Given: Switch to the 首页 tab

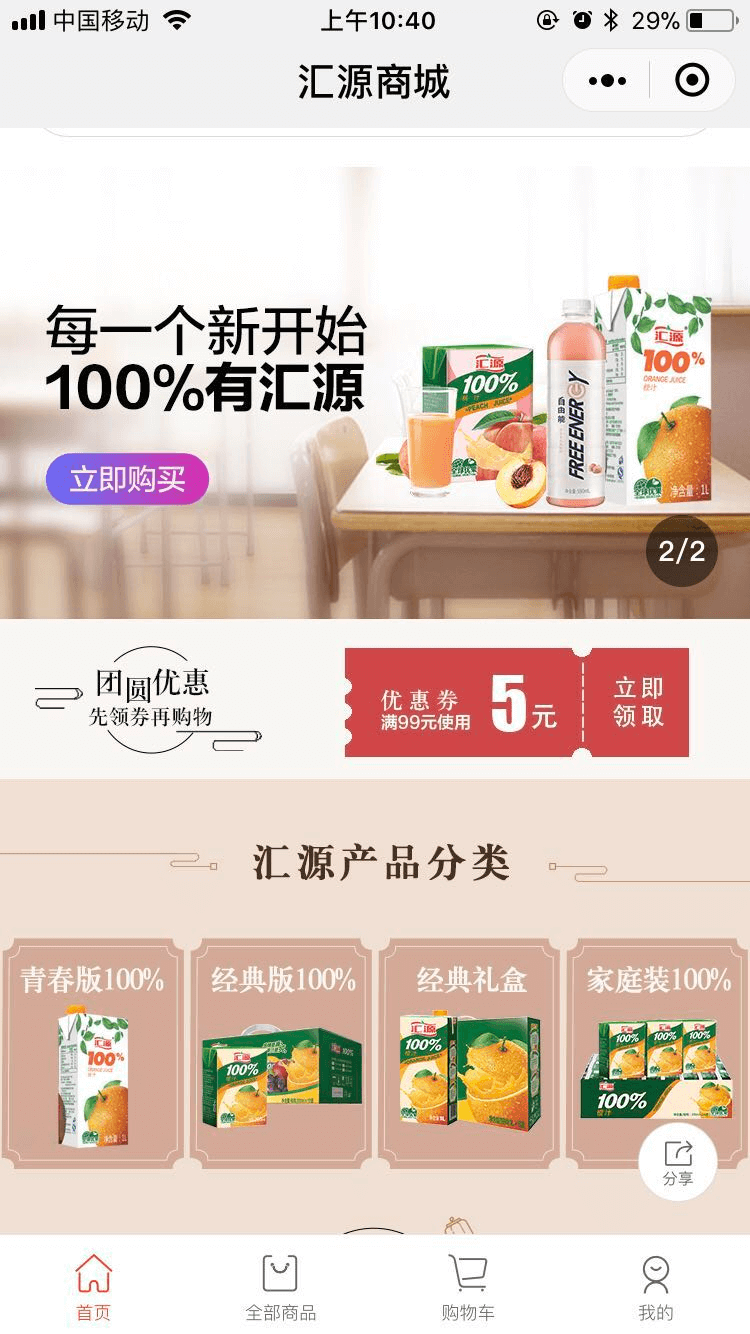Looking at the screenshot, I should [93, 1287].
